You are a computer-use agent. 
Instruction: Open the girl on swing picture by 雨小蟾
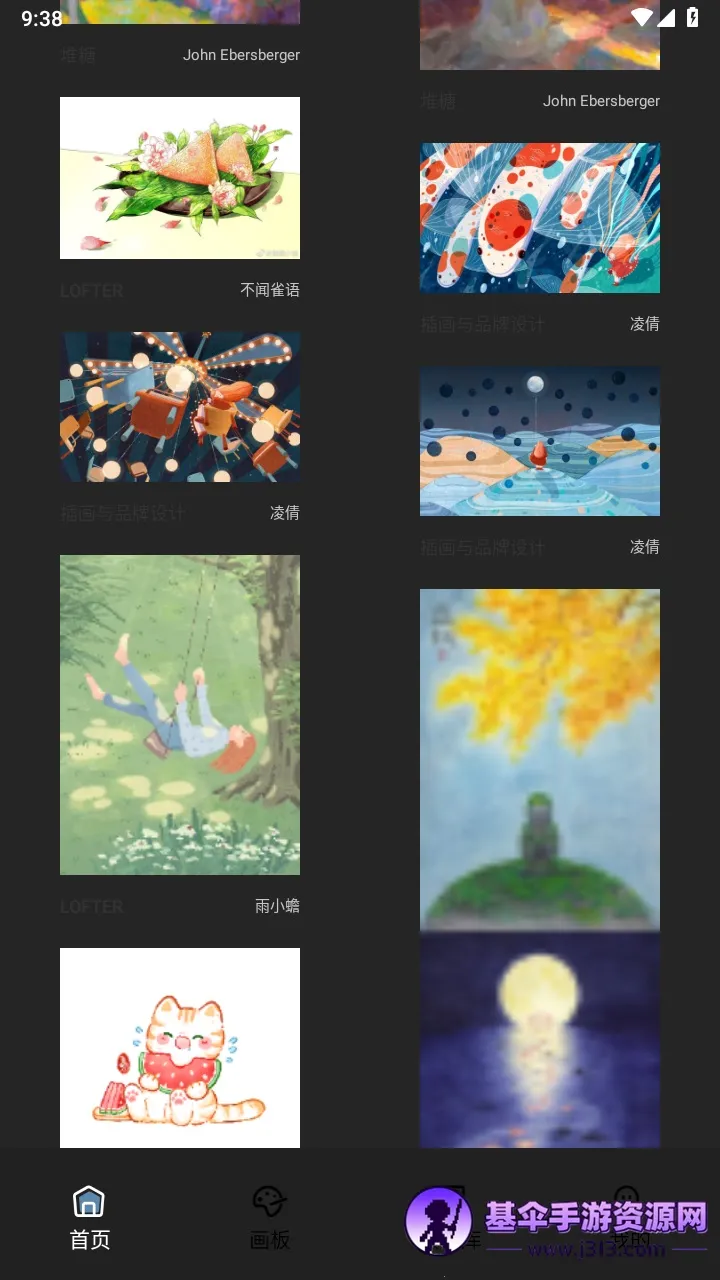coord(180,714)
